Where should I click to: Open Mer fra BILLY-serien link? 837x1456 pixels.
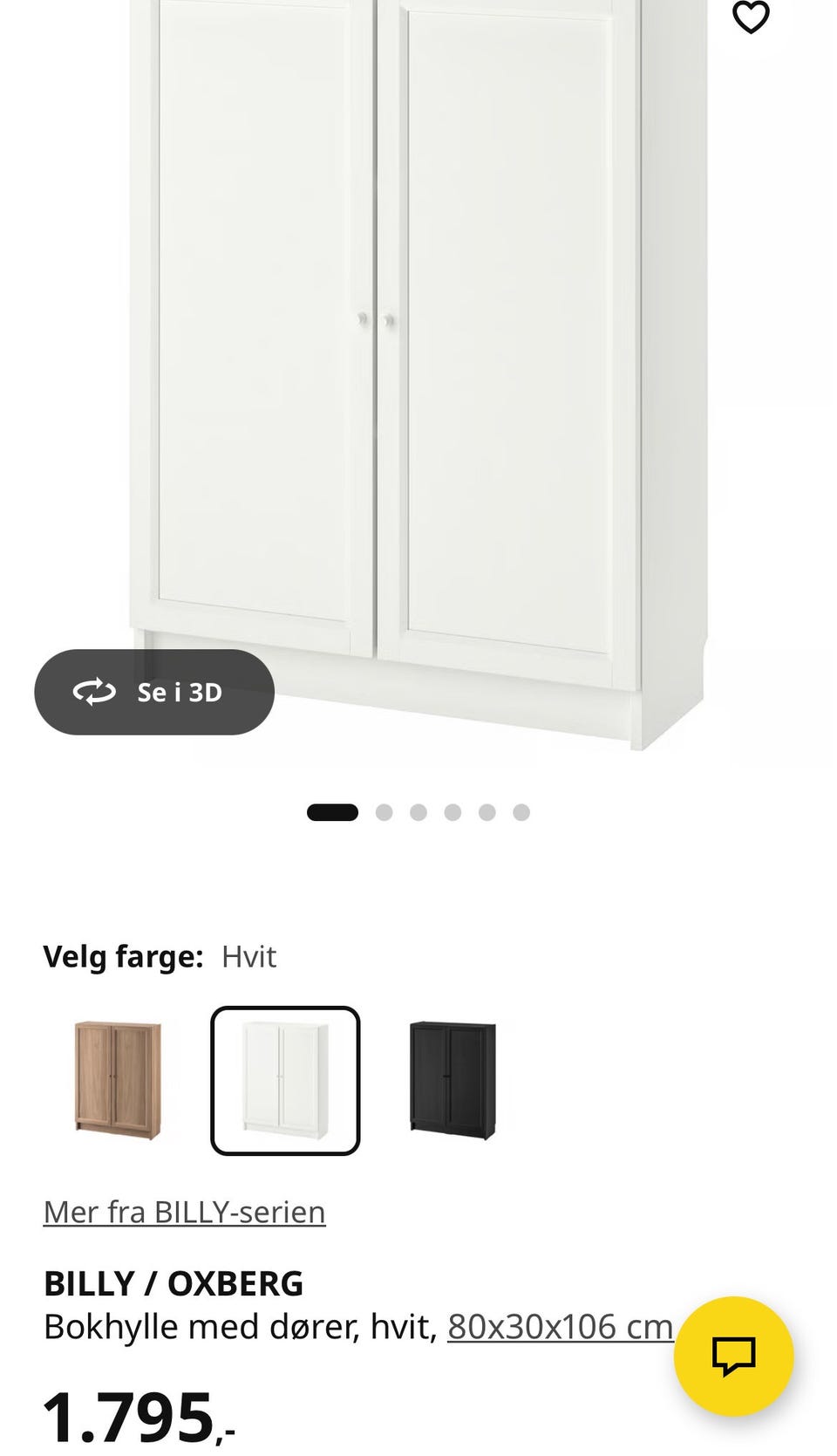tap(184, 1212)
